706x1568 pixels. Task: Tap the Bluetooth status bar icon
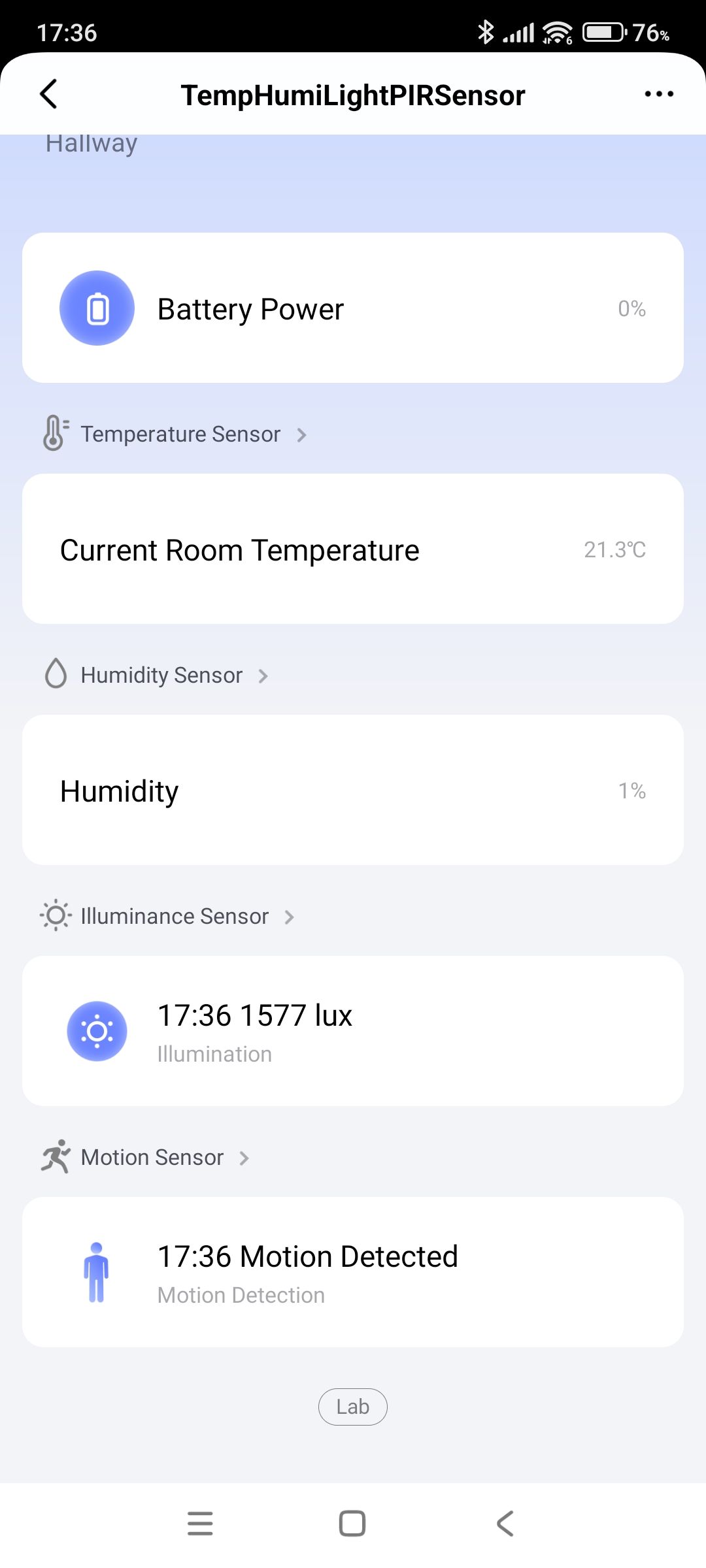486,30
